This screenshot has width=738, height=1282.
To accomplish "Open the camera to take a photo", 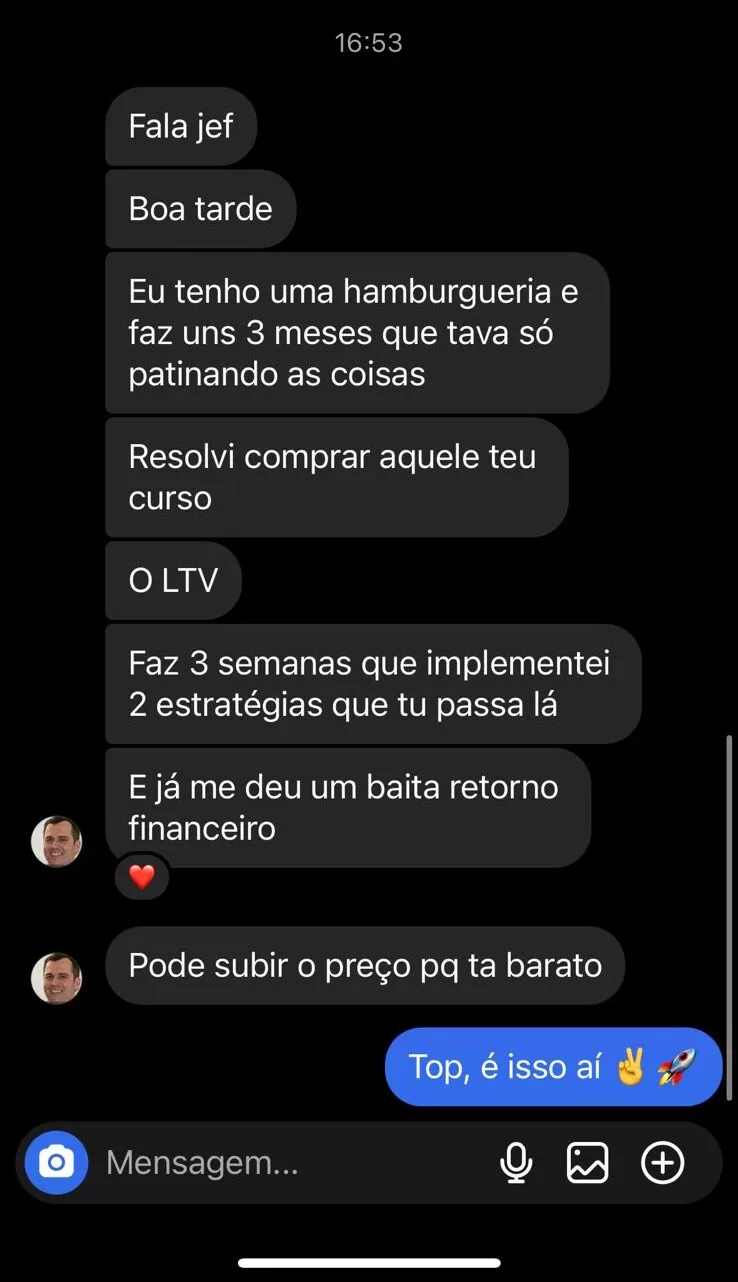I will coord(55,1162).
